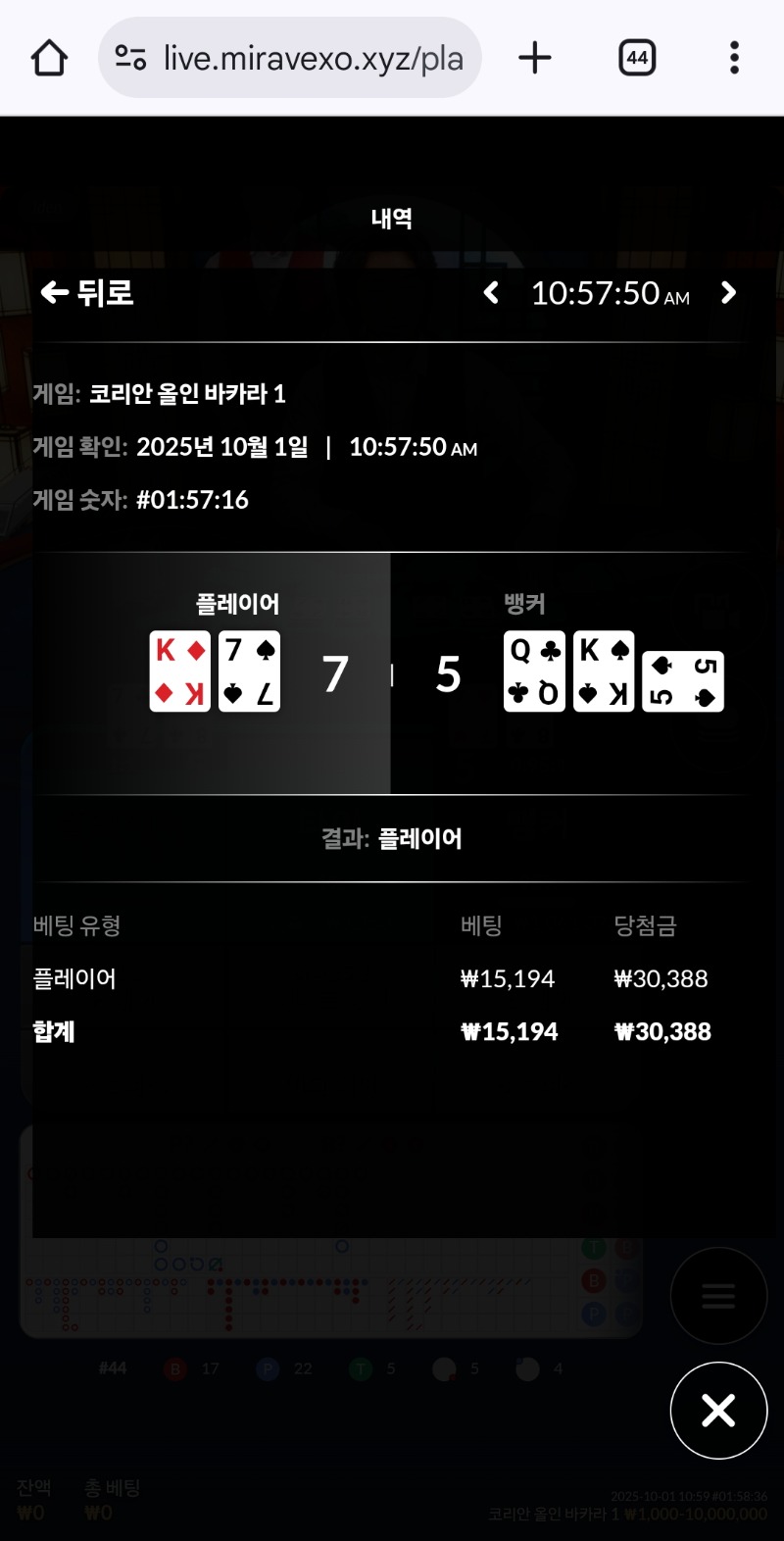View the next game round
784x1541 pixels.
pos(728,293)
